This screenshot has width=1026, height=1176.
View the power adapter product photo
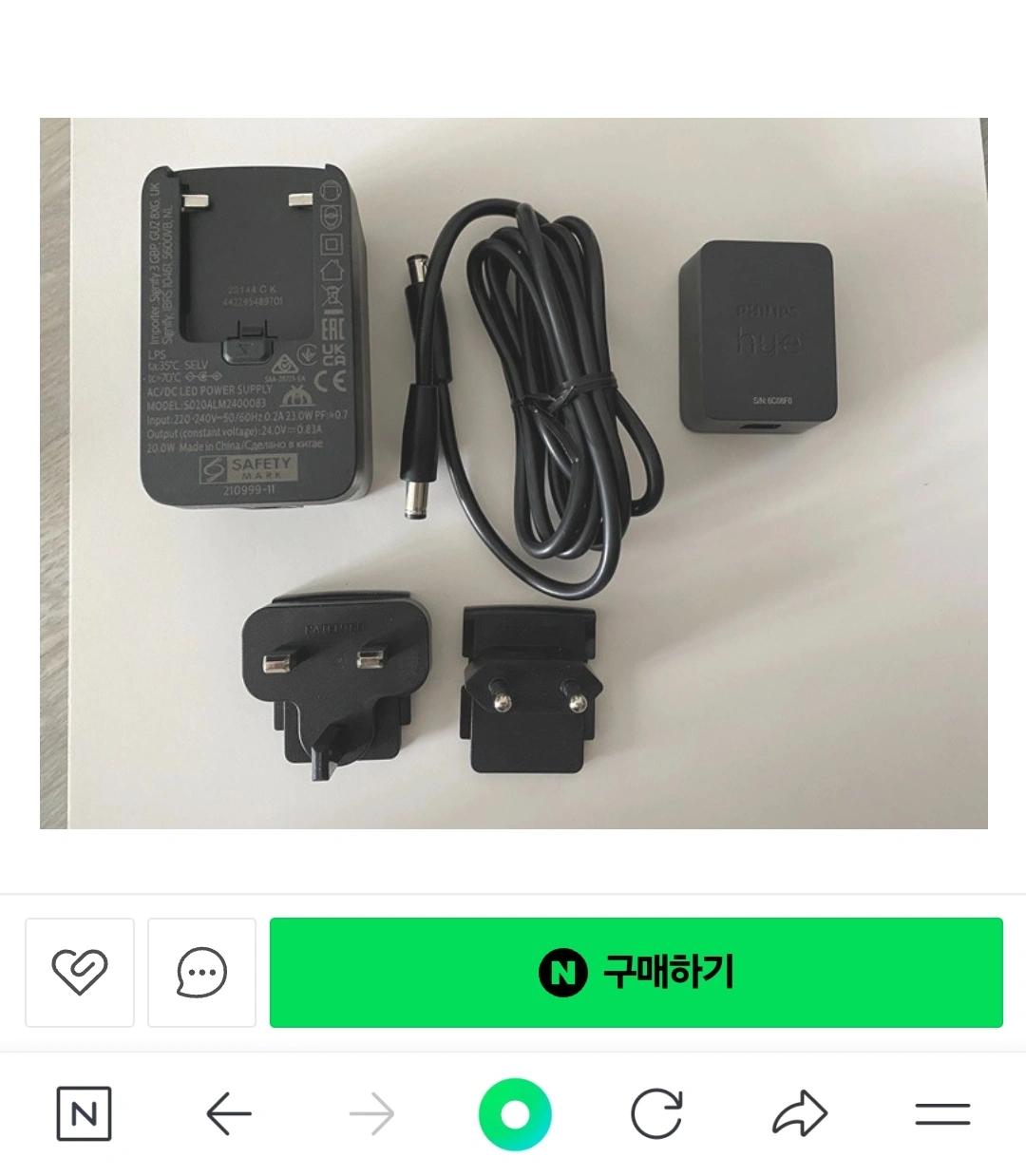point(513,473)
